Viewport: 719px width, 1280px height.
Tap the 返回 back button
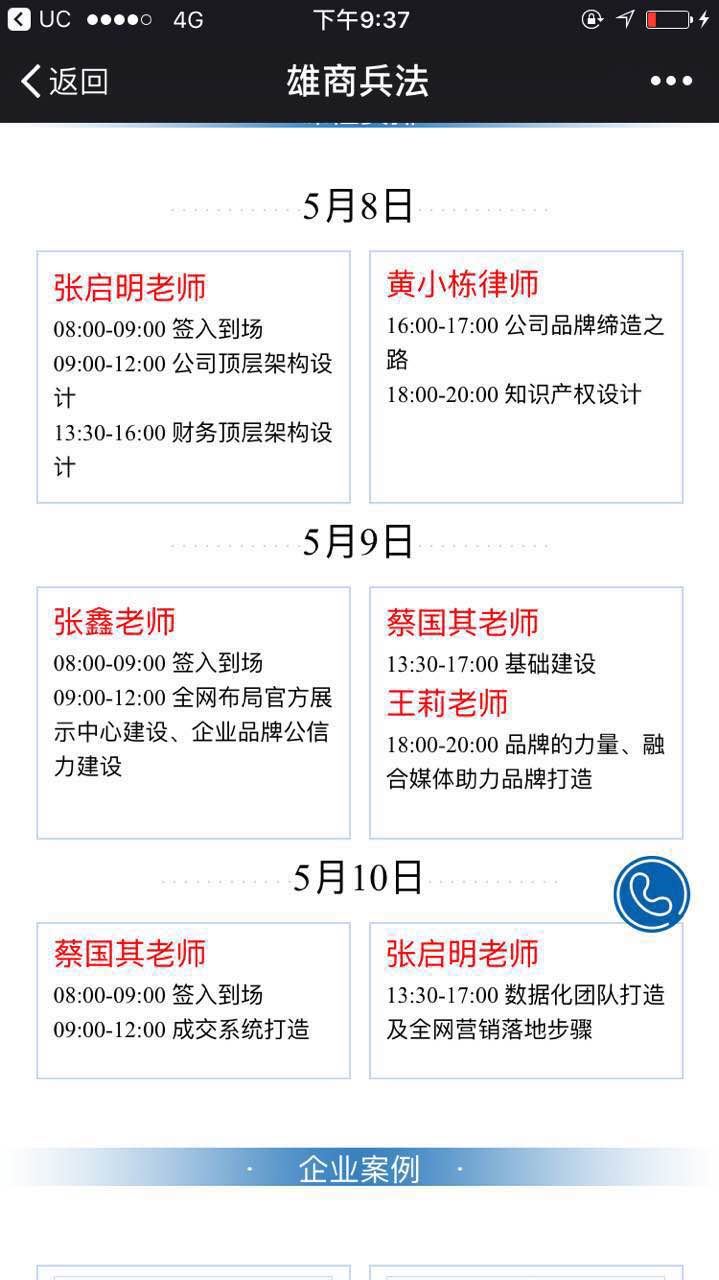[64, 81]
